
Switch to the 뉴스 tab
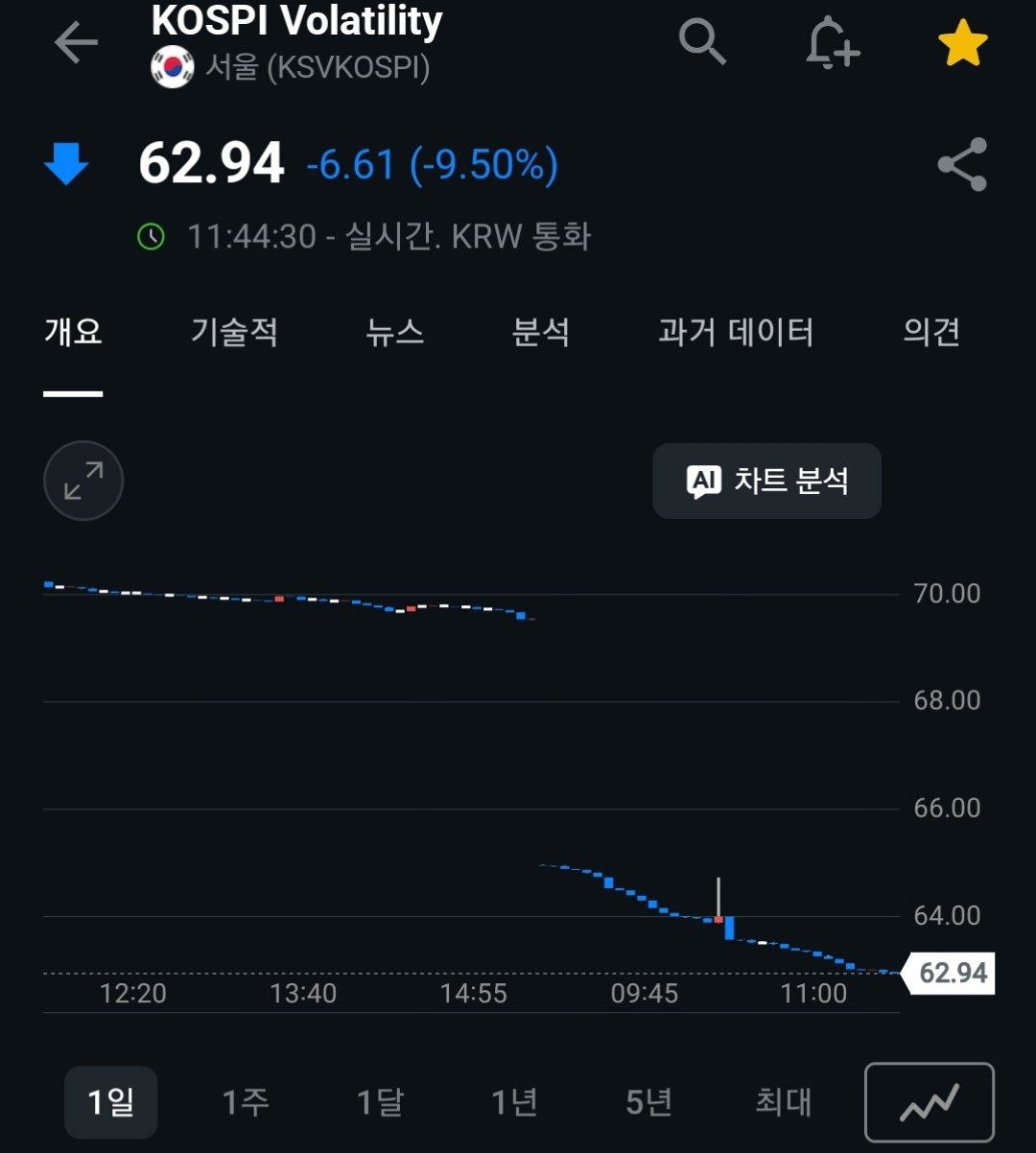coord(394,332)
